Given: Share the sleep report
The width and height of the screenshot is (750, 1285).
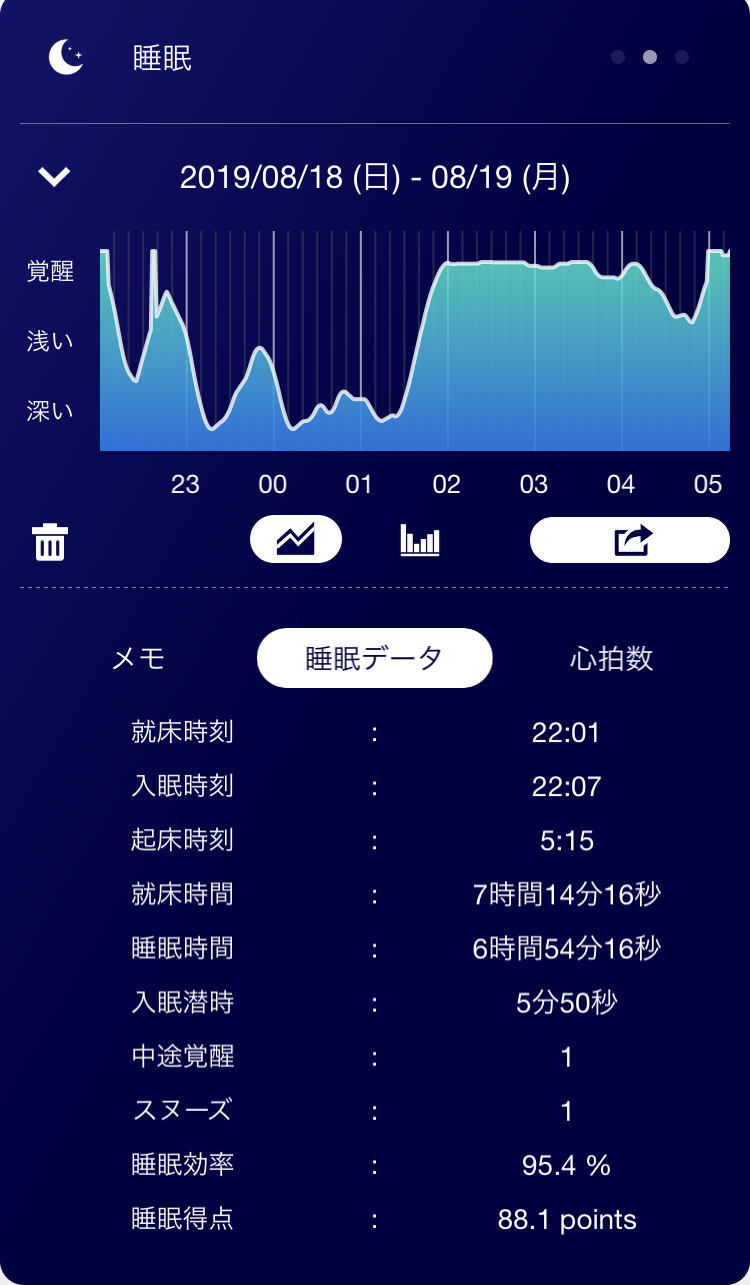Looking at the screenshot, I should point(630,541).
